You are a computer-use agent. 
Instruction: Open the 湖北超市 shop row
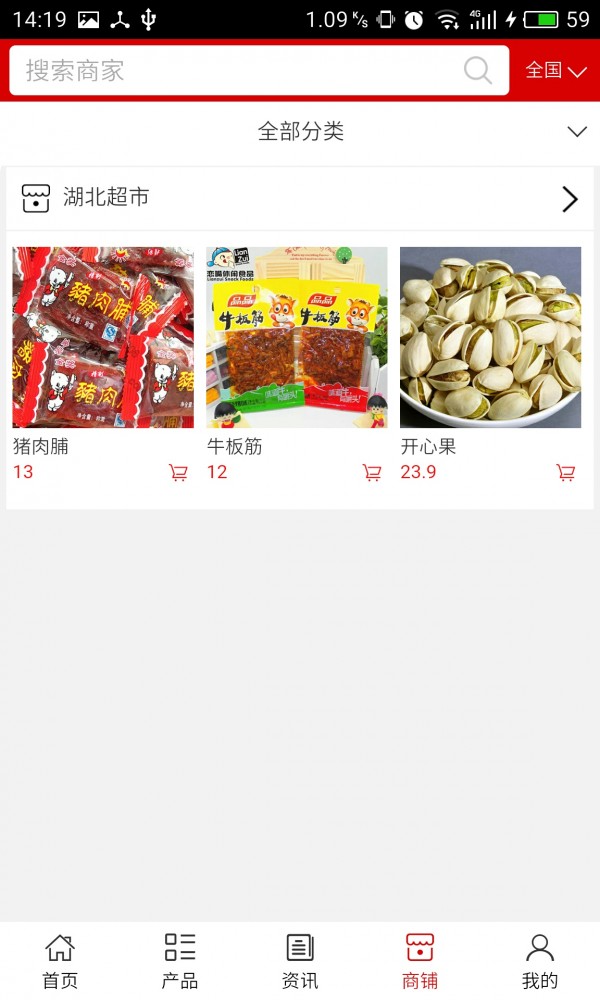300,198
